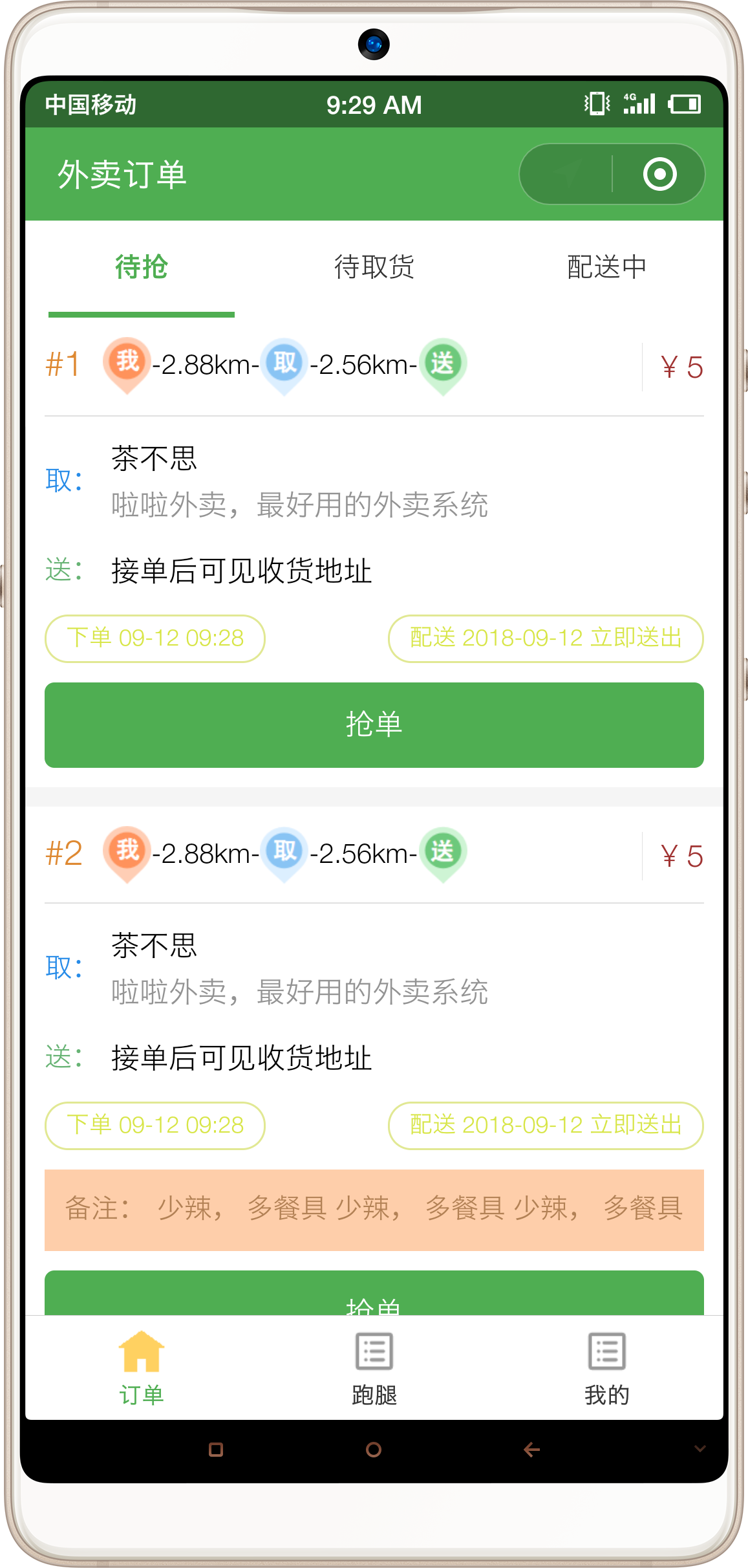
Task: Grab order #1 with 抢单 button
Action: click(x=374, y=724)
